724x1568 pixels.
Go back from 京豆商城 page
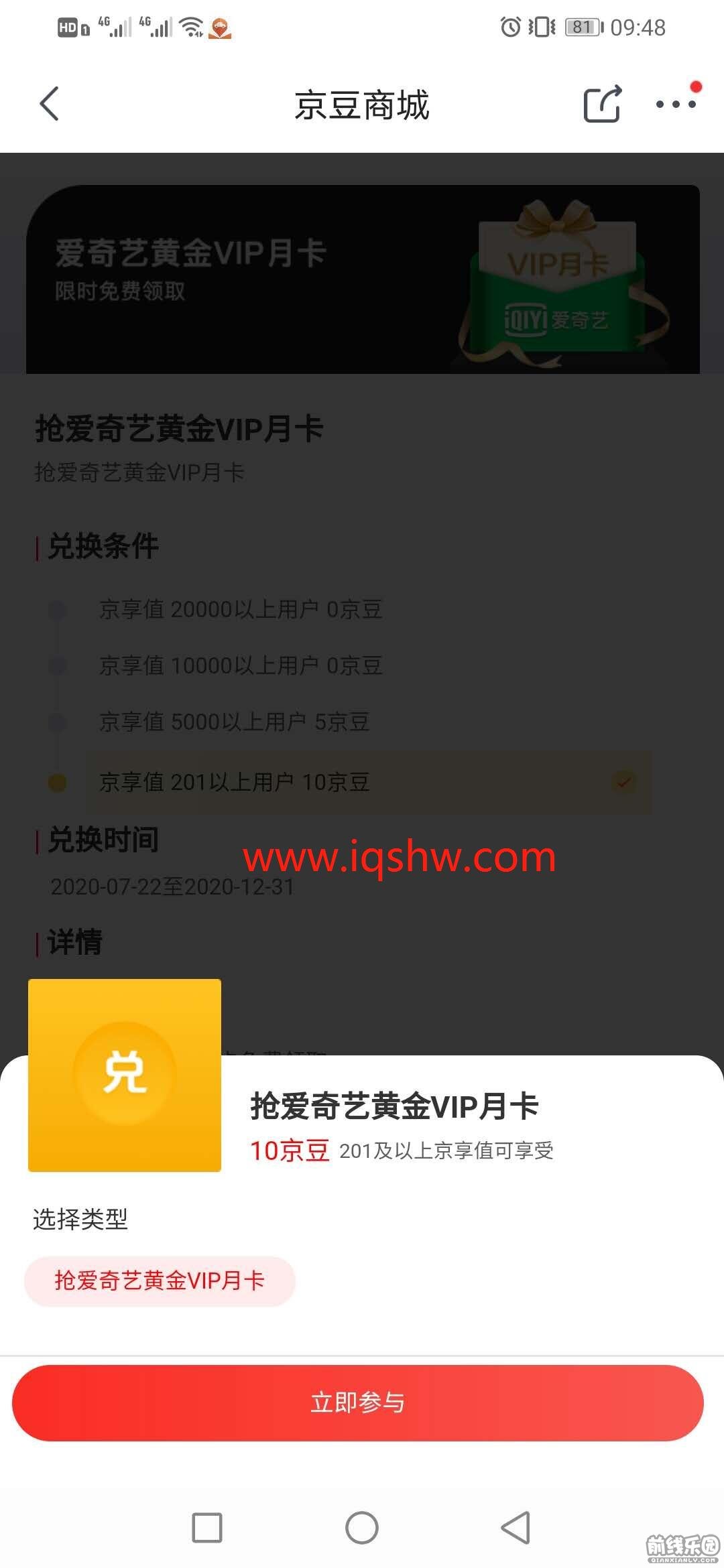click(x=49, y=104)
